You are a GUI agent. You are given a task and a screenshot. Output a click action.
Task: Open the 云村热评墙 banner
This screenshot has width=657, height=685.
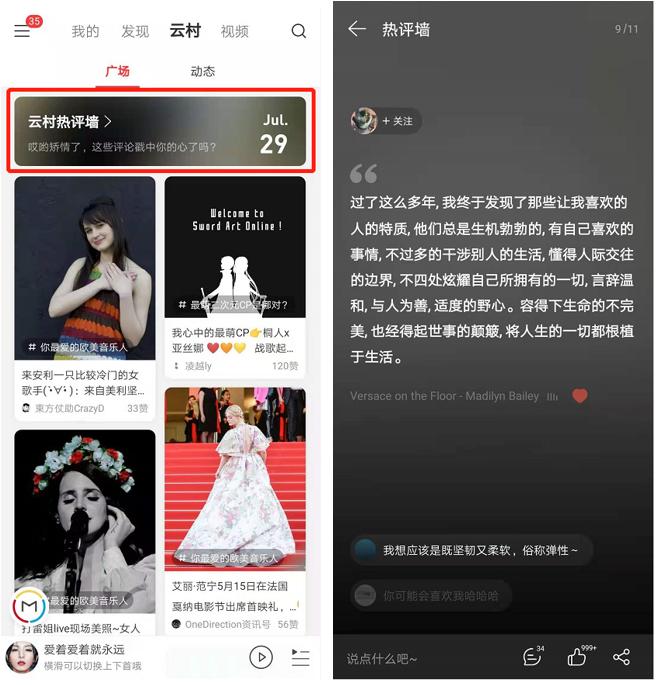[x=160, y=131]
